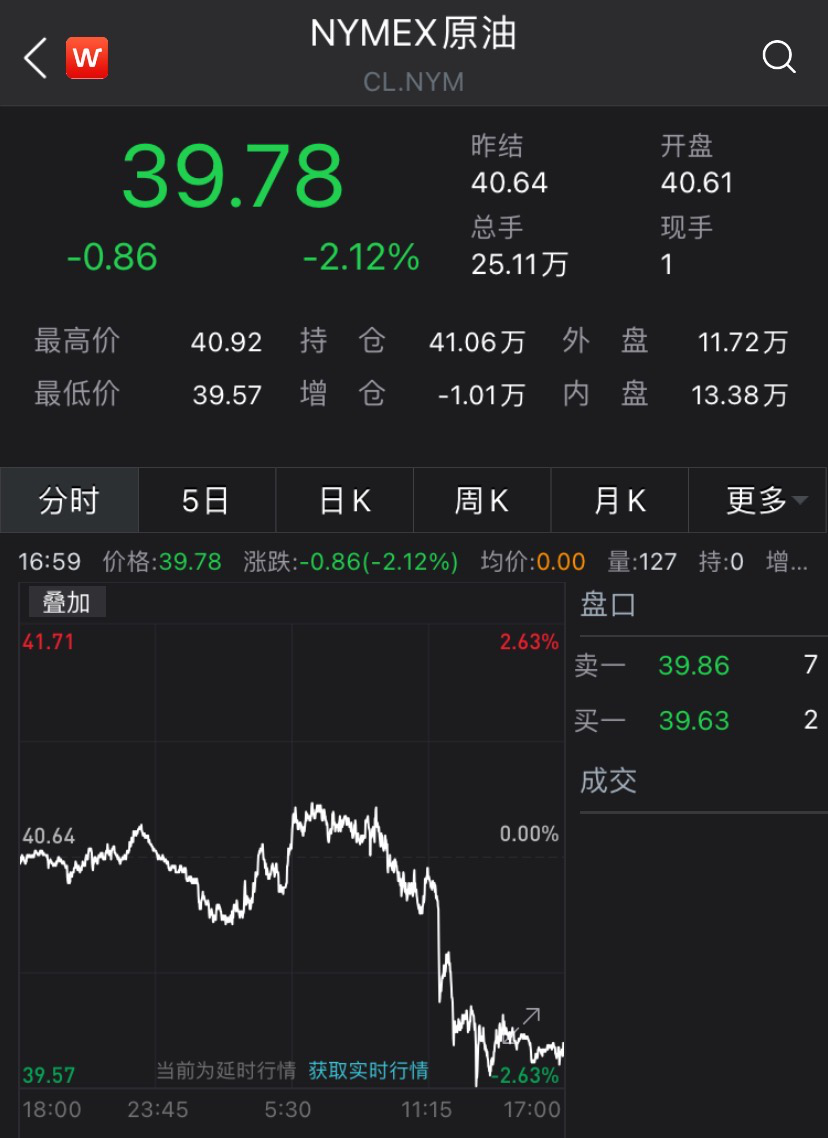Expand the 更多 dropdown
The height and width of the screenshot is (1138, 828).
coord(766,500)
